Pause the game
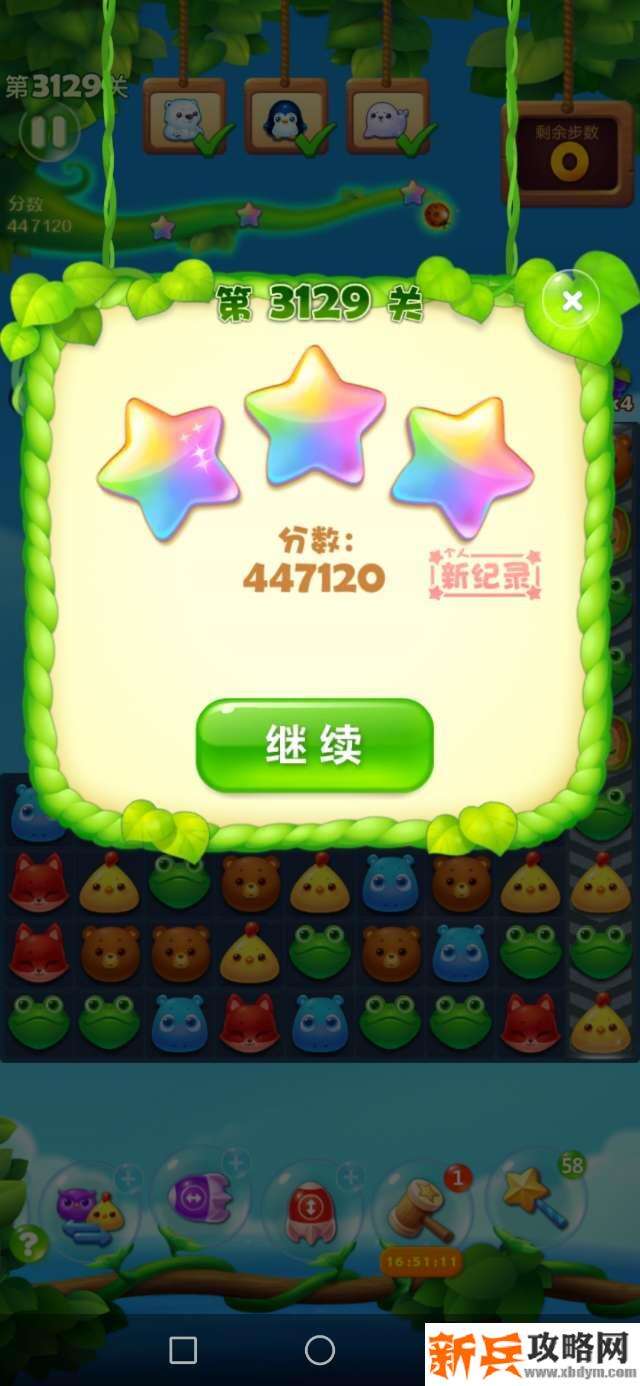Screen dimensions: 640x1386 [x=47, y=132]
